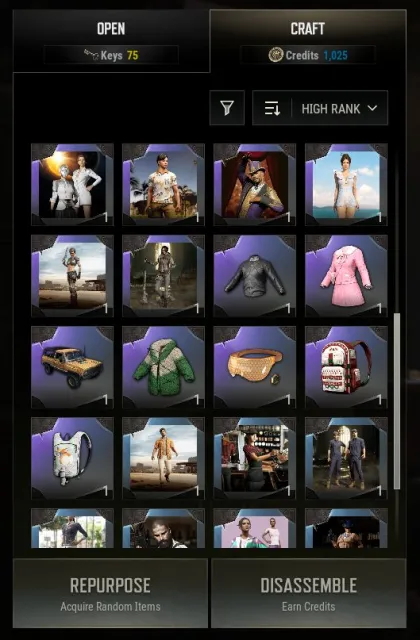Viewport: 420px width, 640px height.
Task: Tap Disassemble to earn credits
Action: [x=308, y=593]
